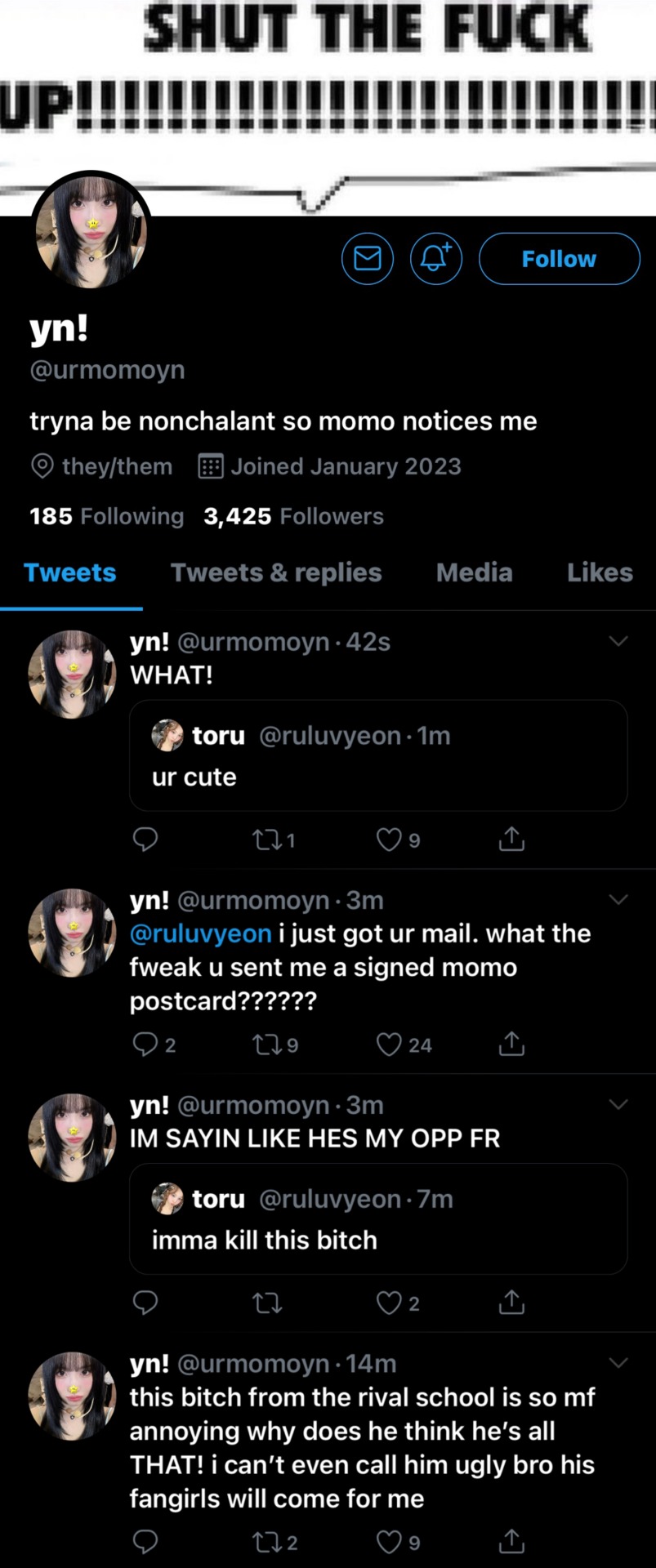Turn on notifications with the bell icon
656x1568 pixels.
pyautogui.click(x=435, y=259)
